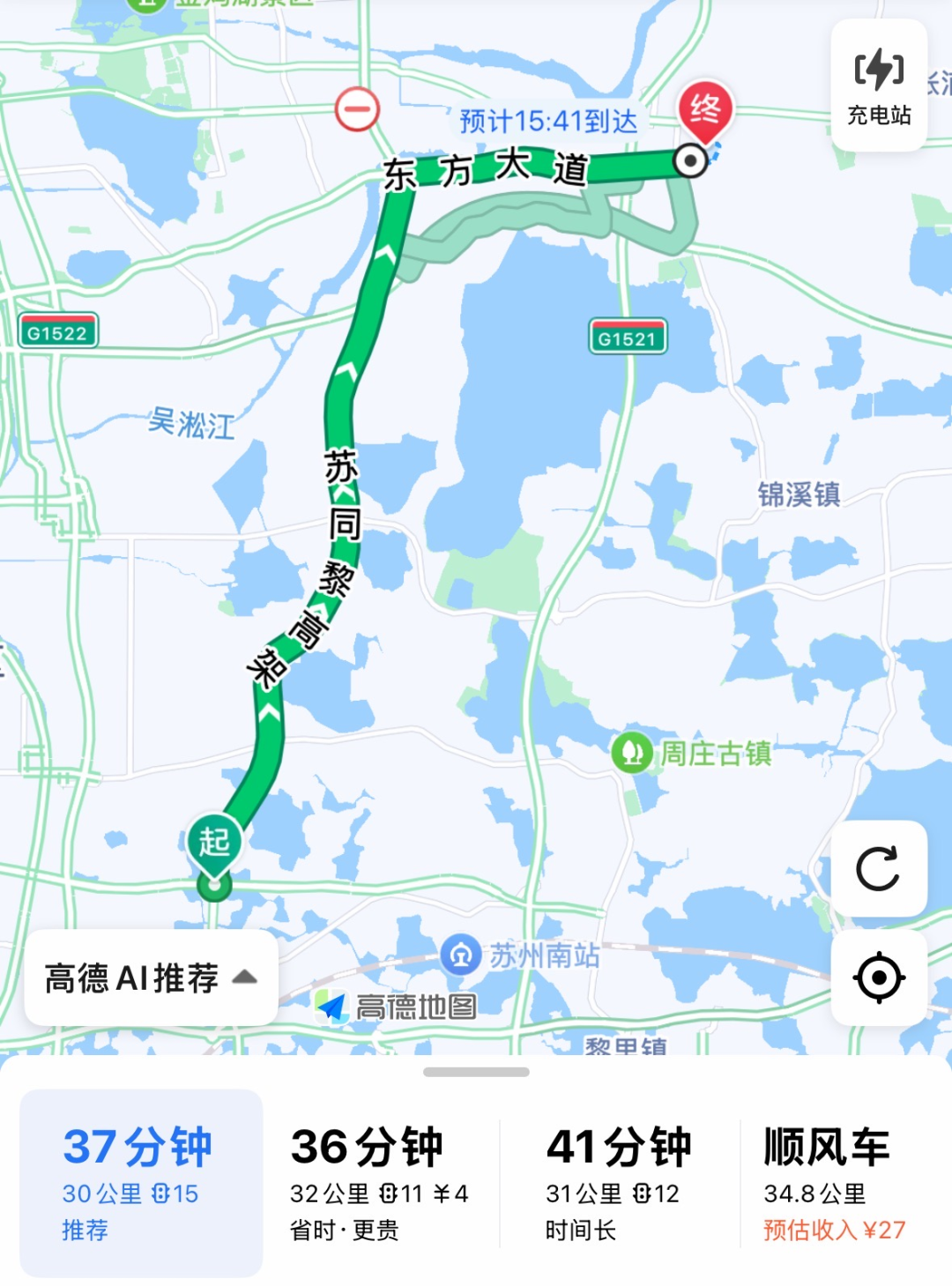The width and height of the screenshot is (952, 1286).
Task: Open the 顺风车 34.8公里 option
Action: (x=834, y=1182)
